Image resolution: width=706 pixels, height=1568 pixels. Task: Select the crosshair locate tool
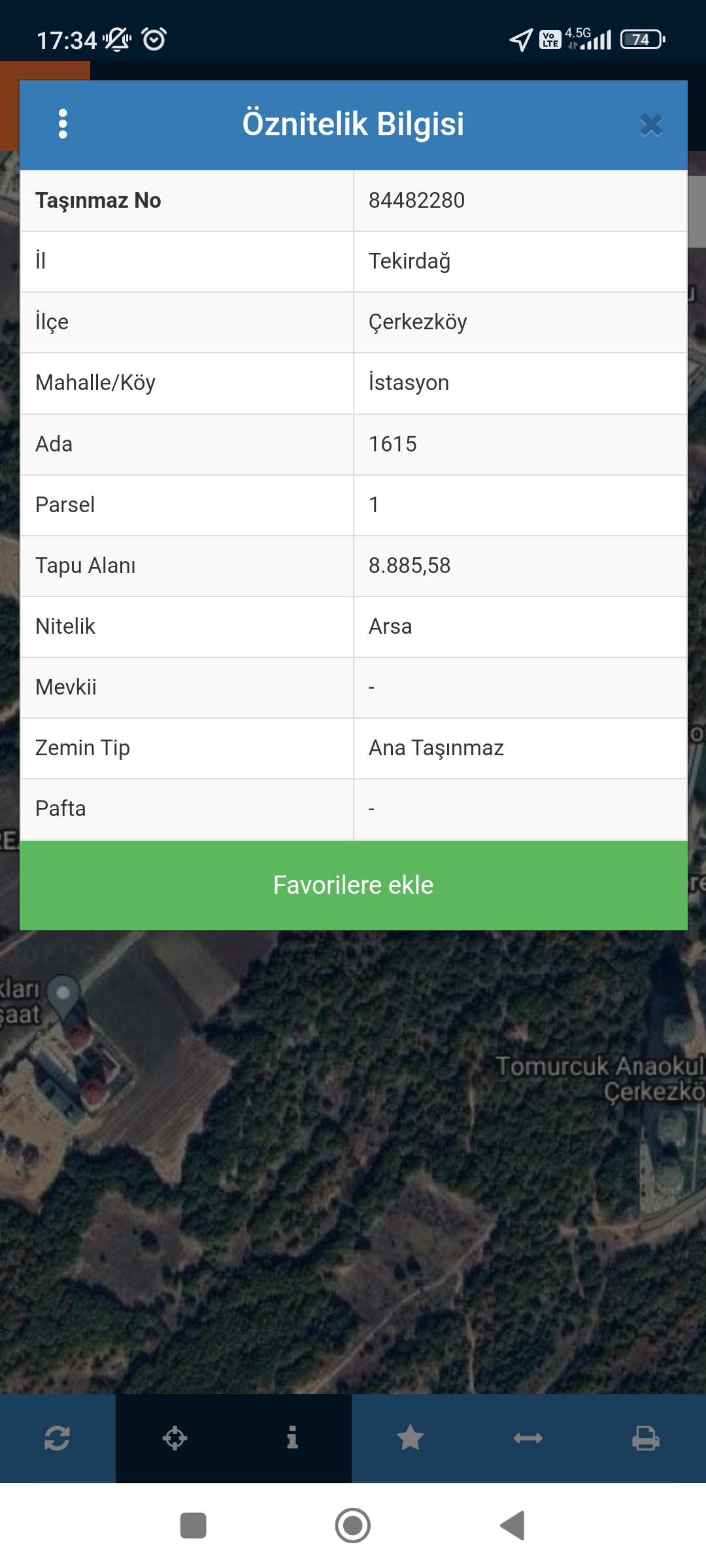(x=175, y=1438)
